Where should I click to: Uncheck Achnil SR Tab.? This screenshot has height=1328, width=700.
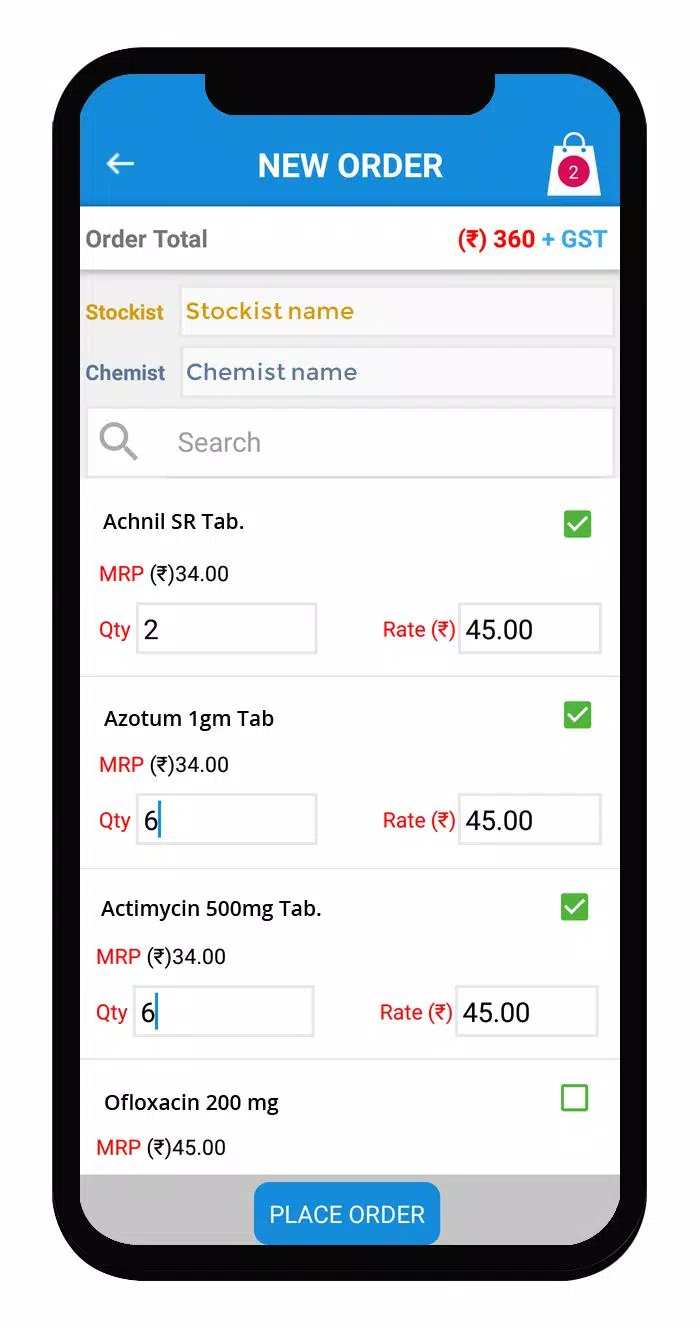pos(577,523)
